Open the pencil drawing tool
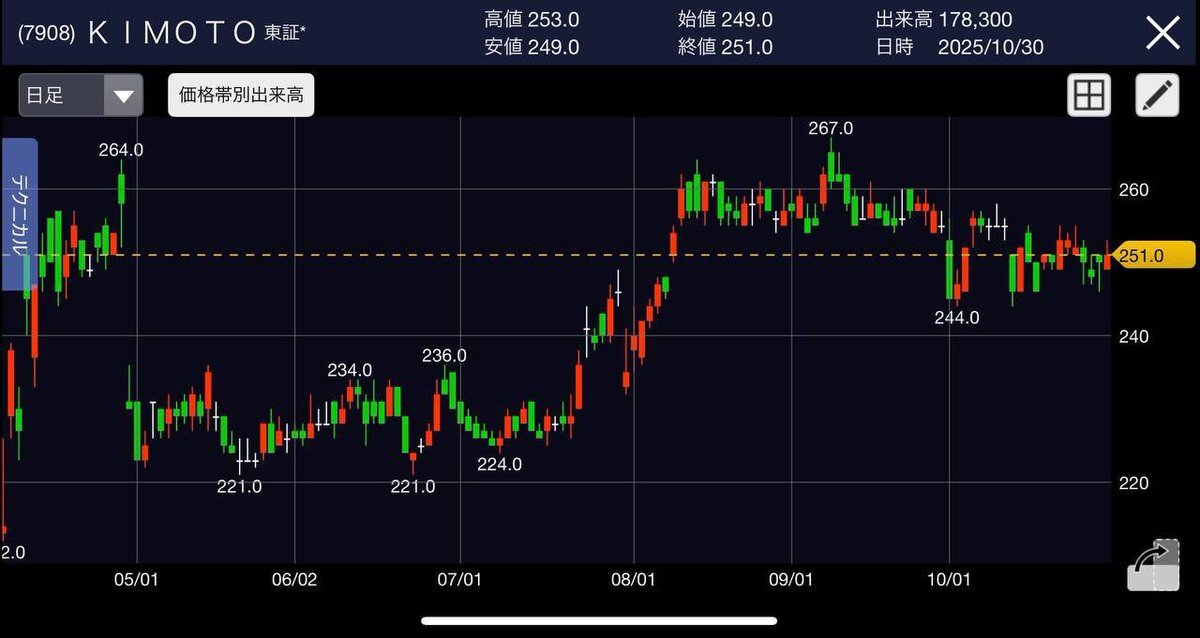The image size is (1200, 638). tap(1157, 96)
